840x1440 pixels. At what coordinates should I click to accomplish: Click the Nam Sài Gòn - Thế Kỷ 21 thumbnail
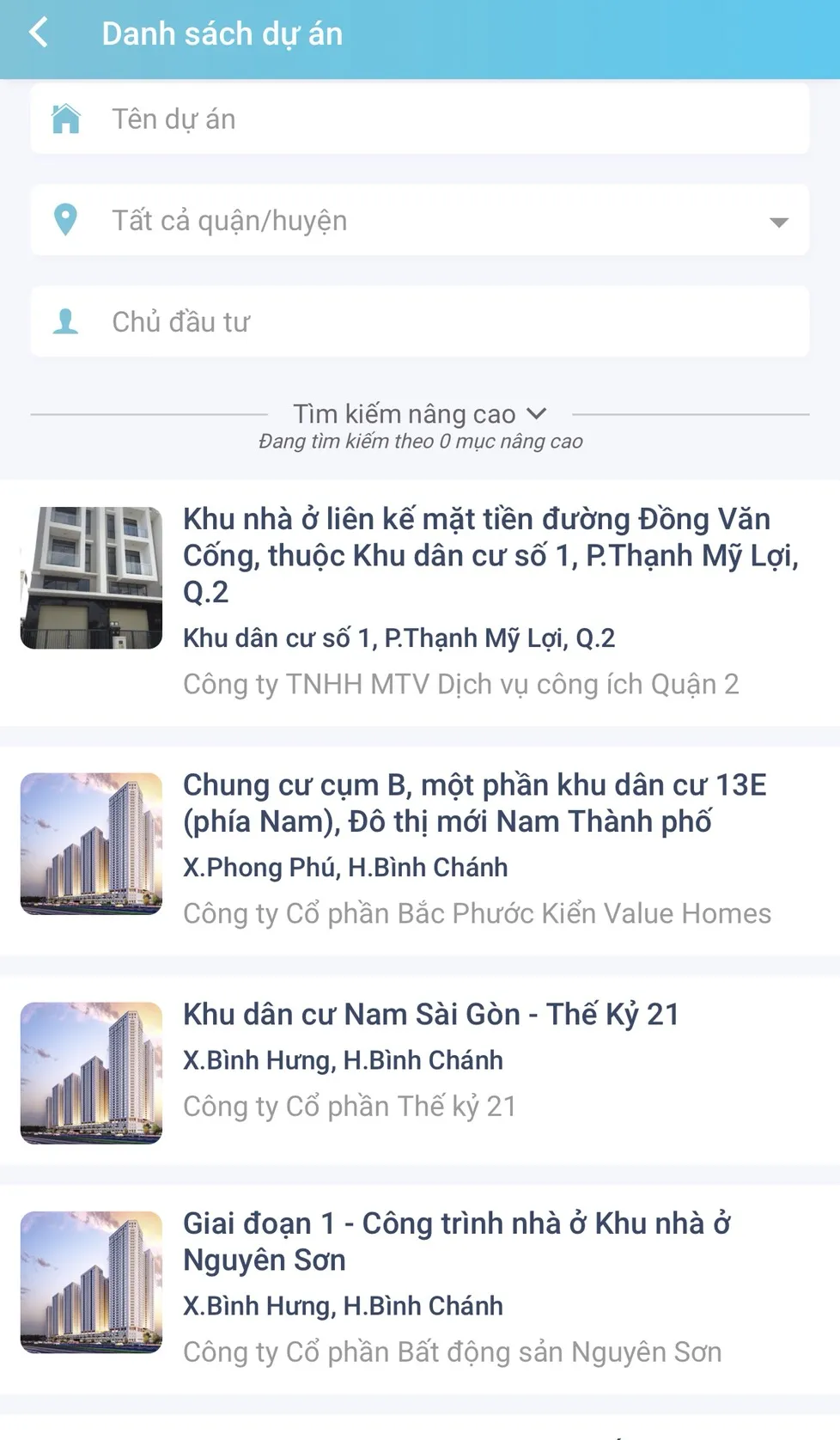coord(91,1072)
